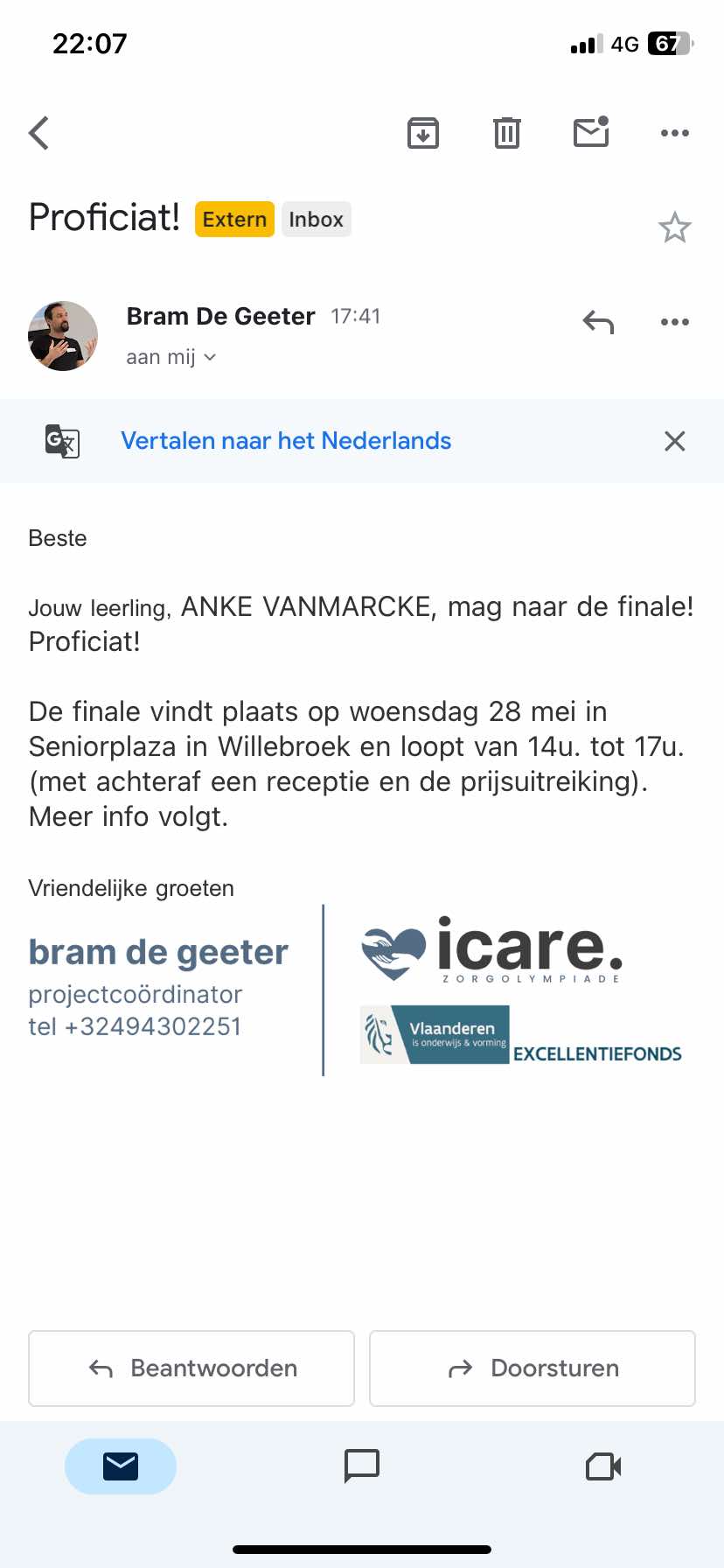Delete this email with the trash icon

pos(507,133)
